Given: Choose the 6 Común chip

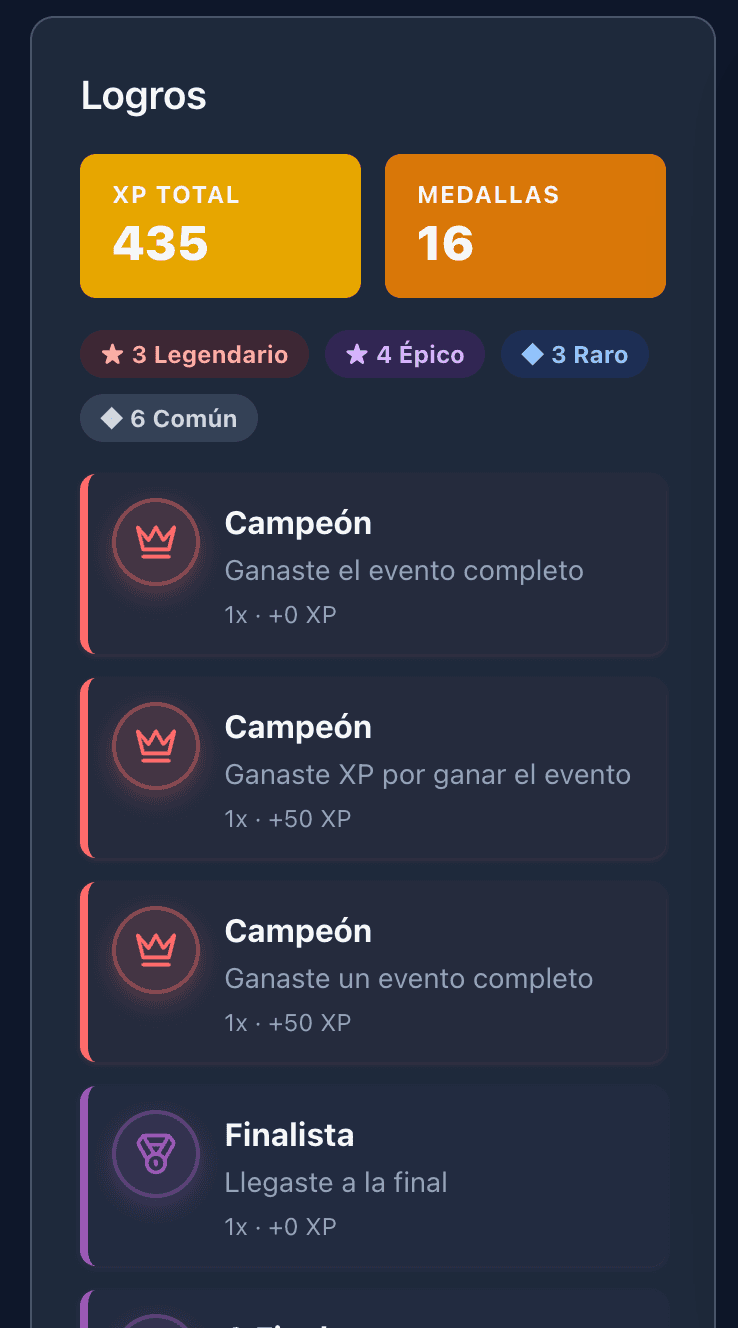Looking at the screenshot, I should (169, 418).
